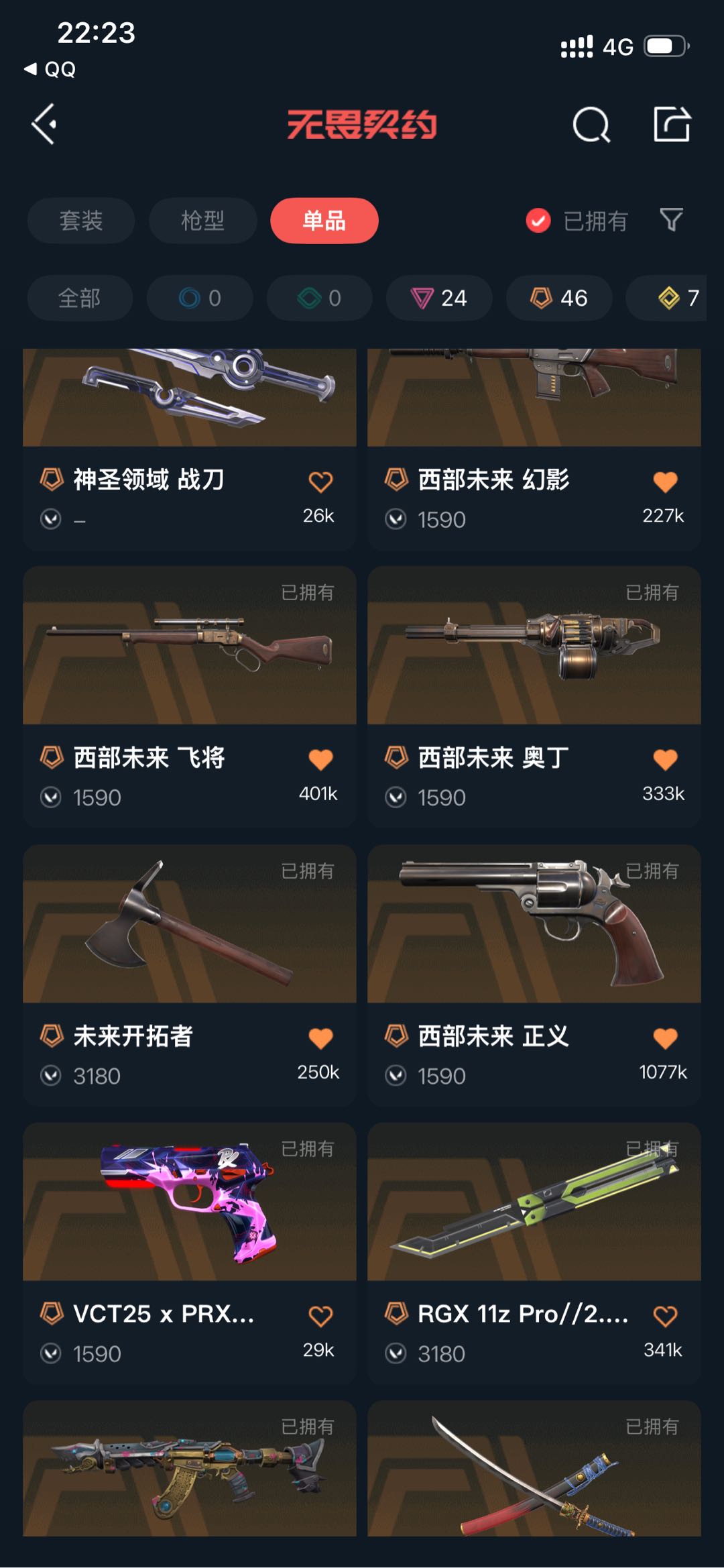Switch to the 套装 tab
Screen dimensions: 724x1568
[x=80, y=221]
